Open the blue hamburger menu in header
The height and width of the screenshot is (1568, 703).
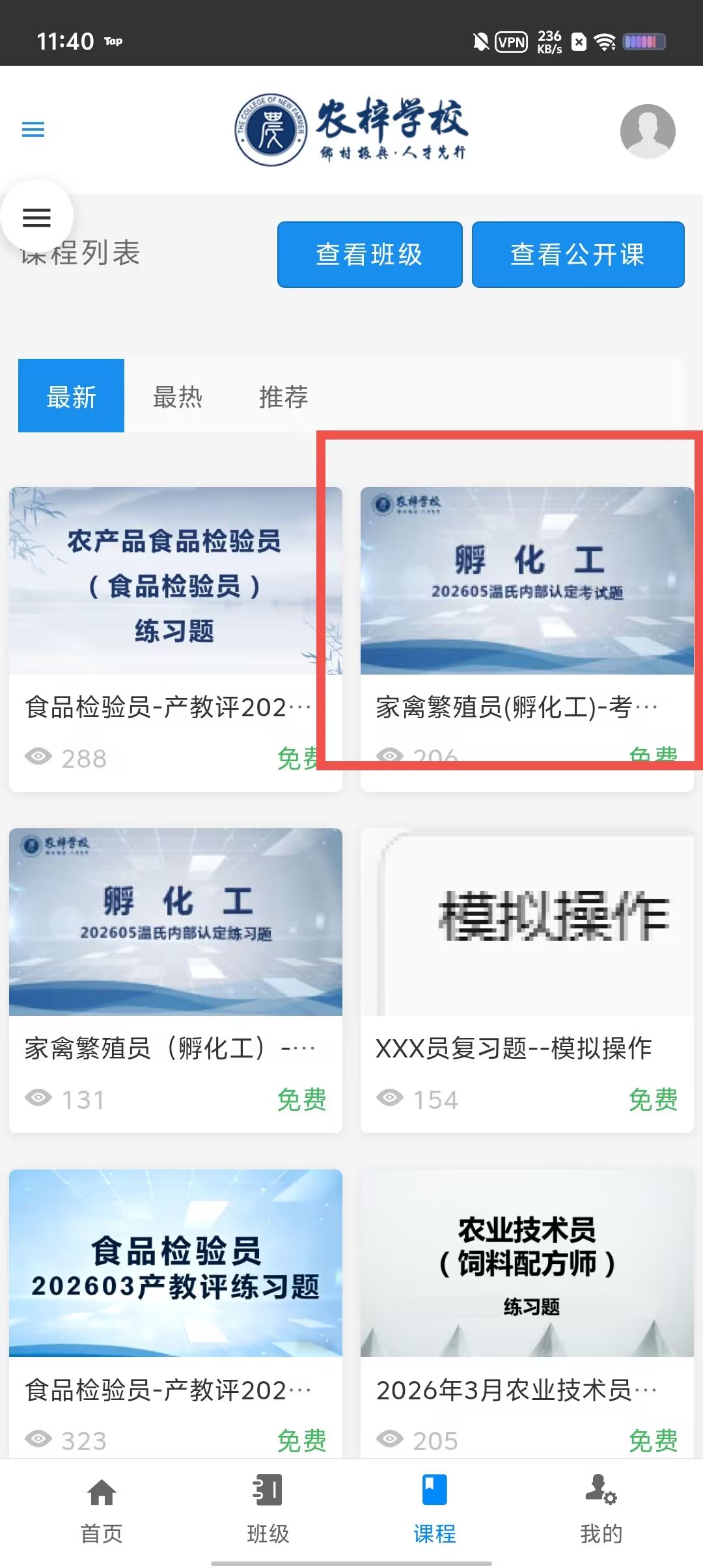[x=33, y=130]
